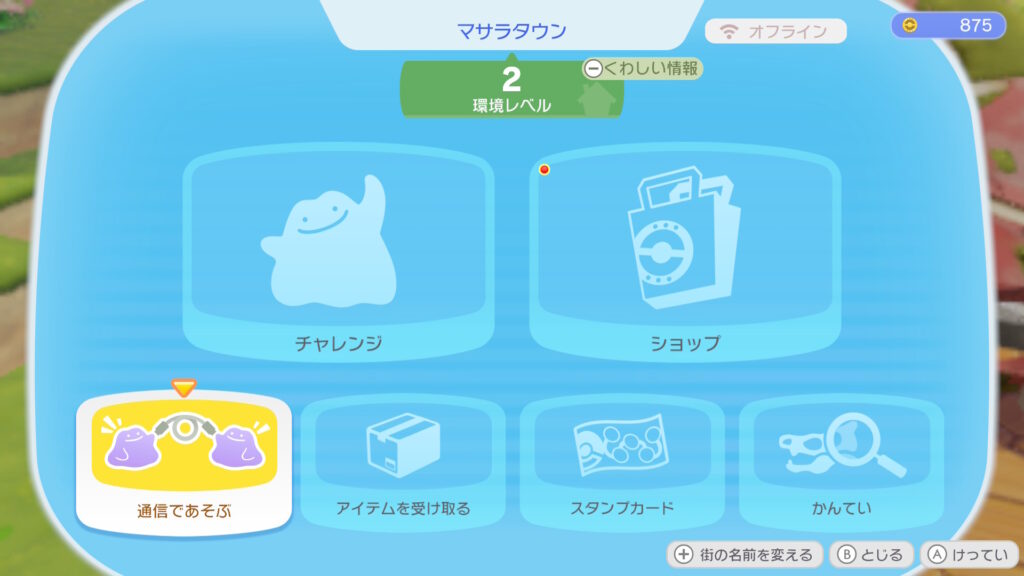
Task: Show くわしい情報 details
Action: coord(643,68)
